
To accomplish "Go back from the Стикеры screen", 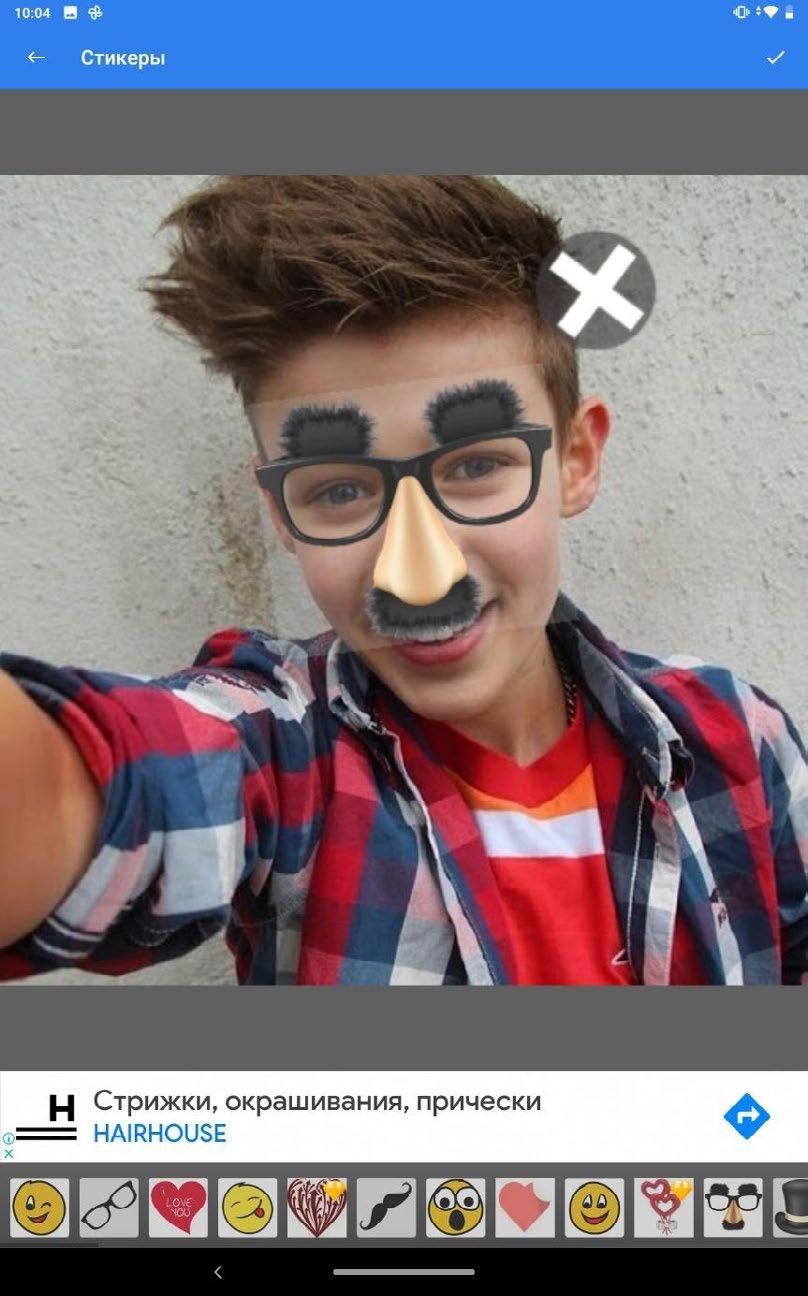I will click(36, 57).
